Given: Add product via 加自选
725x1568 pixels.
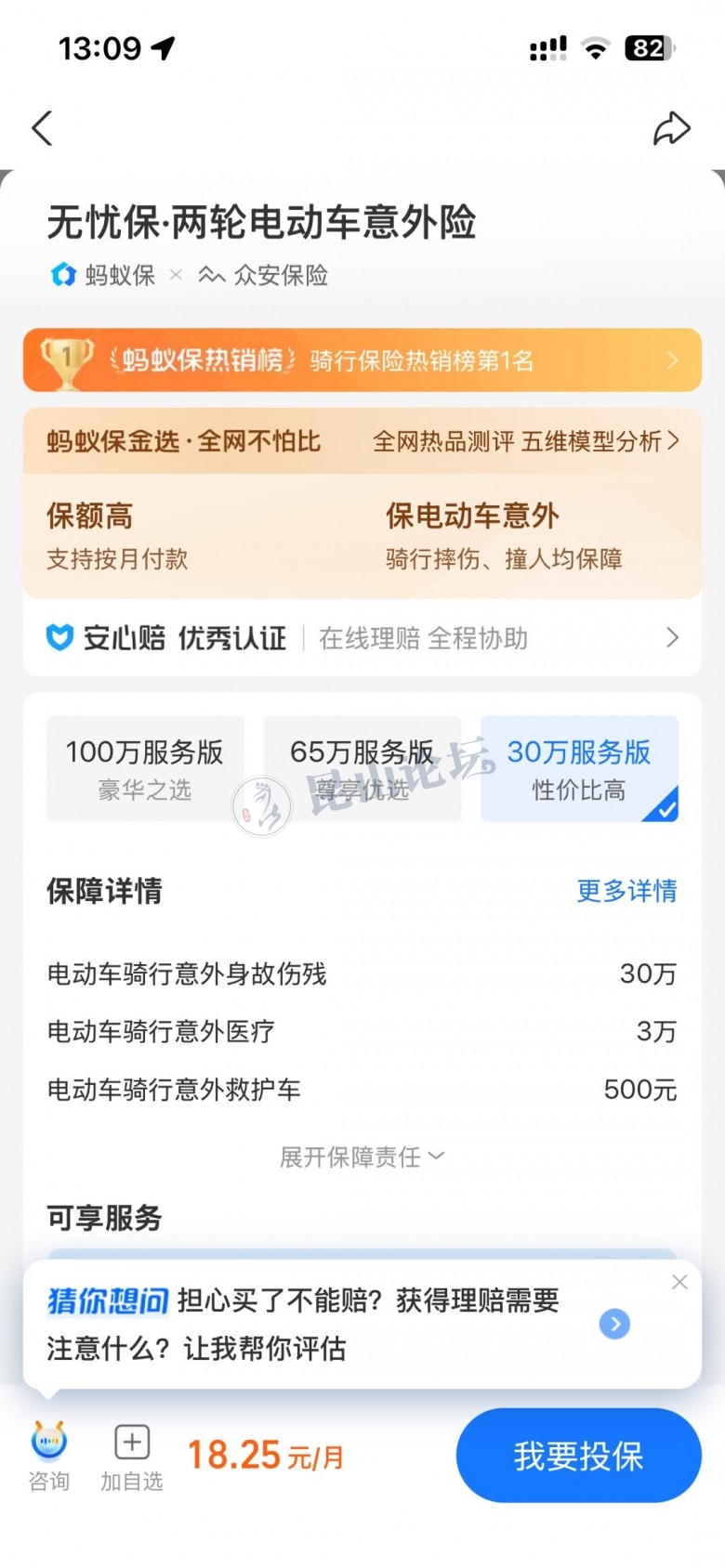Looking at the screenshot, I should click(x=132, y=1456).
